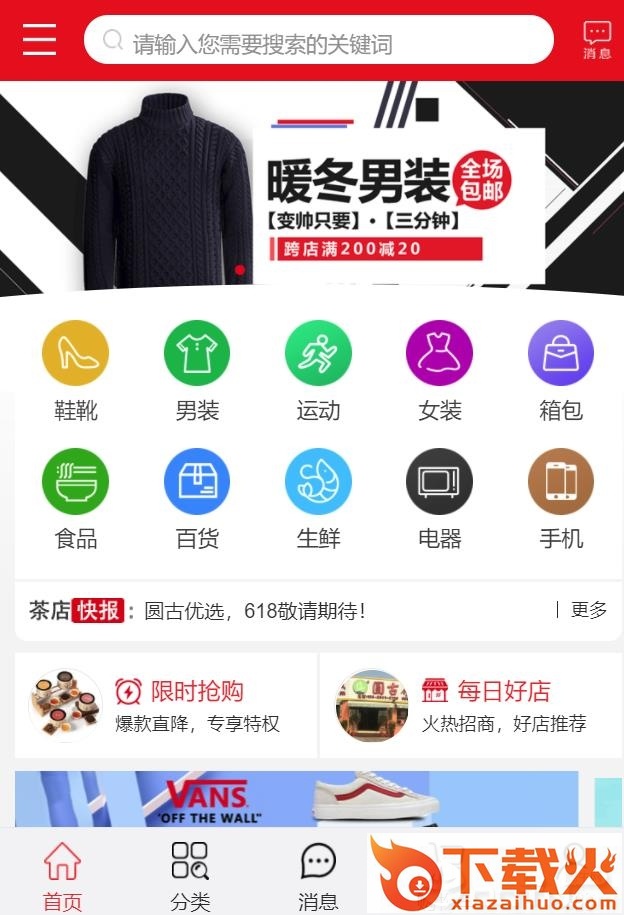Image resolution: width=624 pixels, height=915 pixels.
Task: Tap 更多 beside the news ticker
Action: coord(588,610)
